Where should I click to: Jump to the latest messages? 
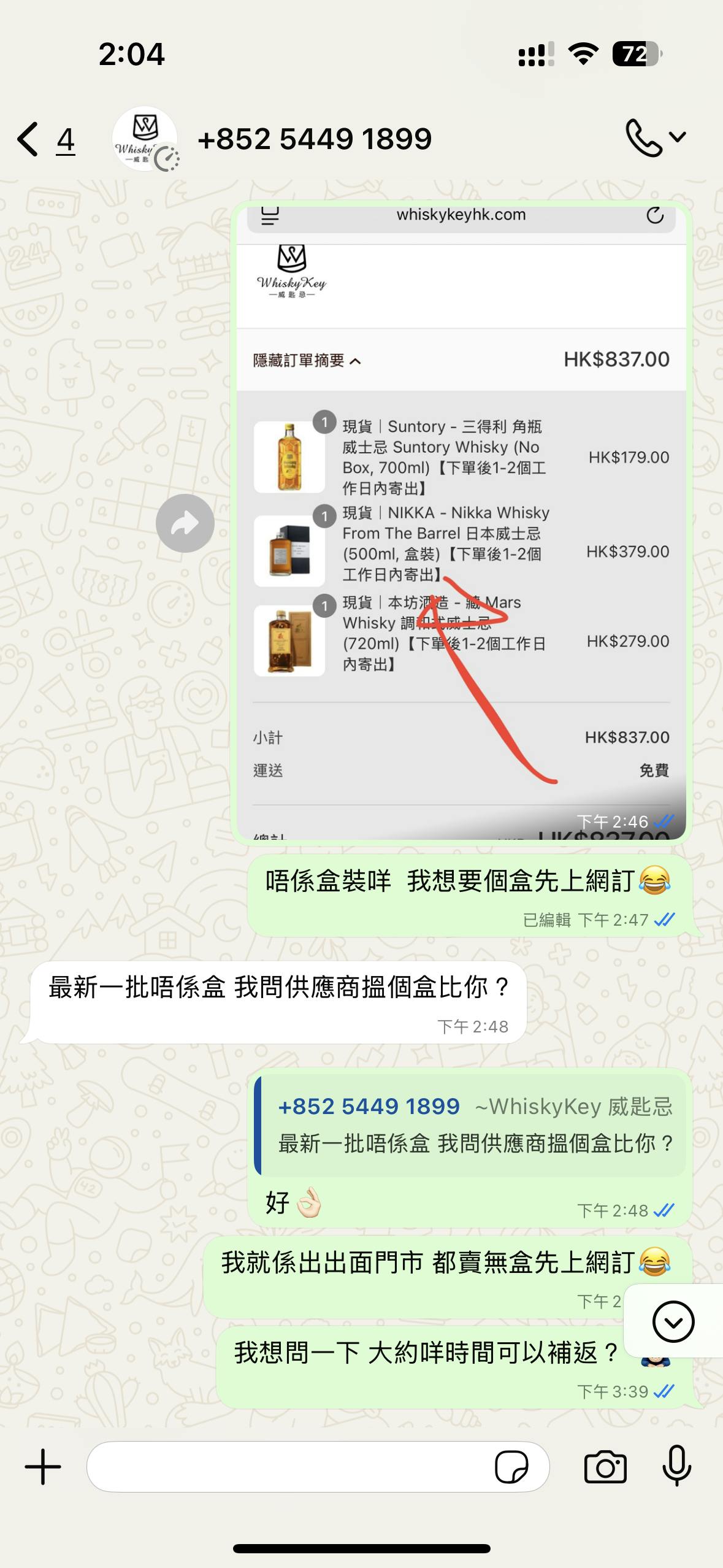(673, 1321)
